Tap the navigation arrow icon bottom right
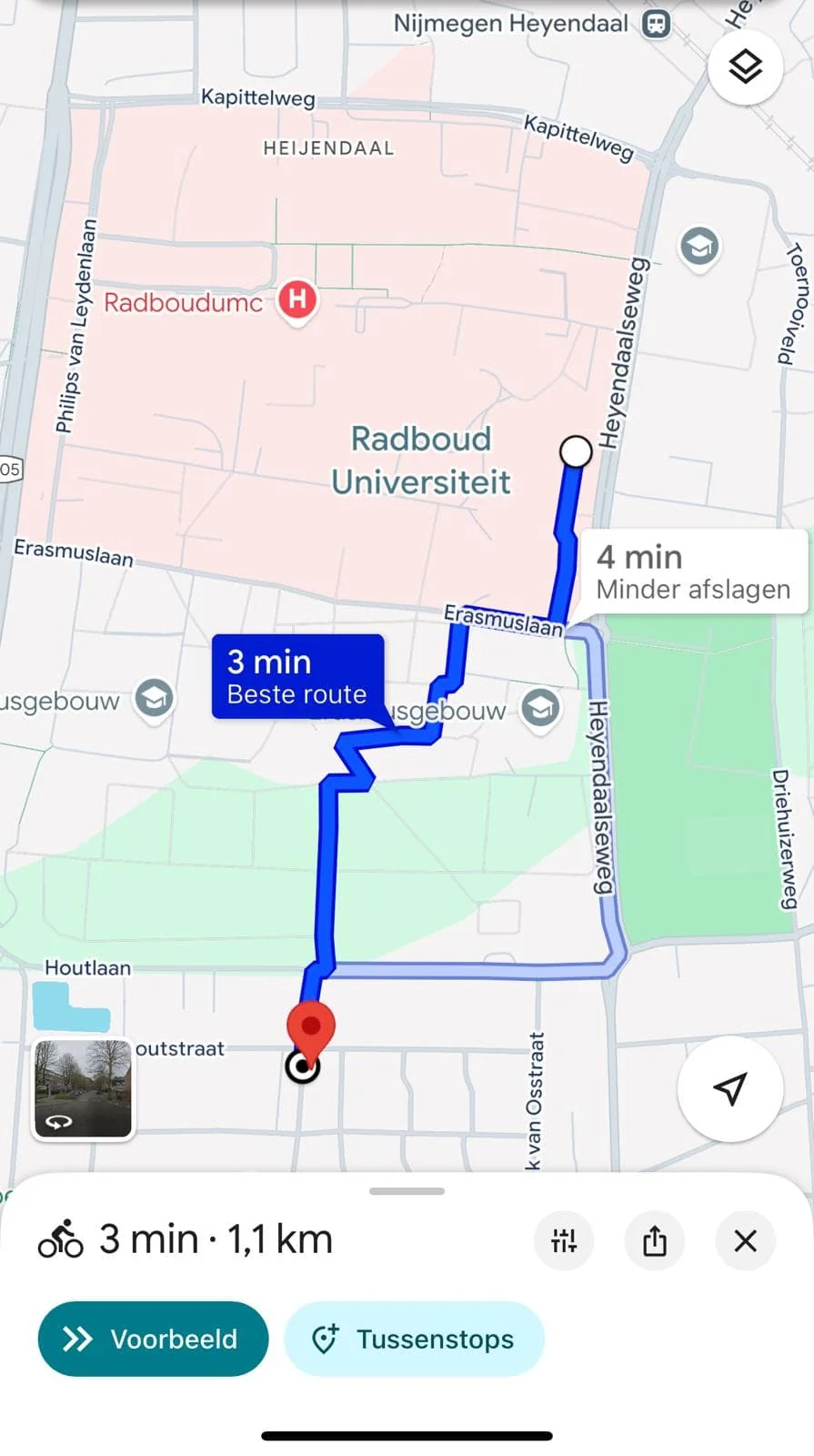814x1456 pixels. pyautogui.click(x=729, y=1089)
